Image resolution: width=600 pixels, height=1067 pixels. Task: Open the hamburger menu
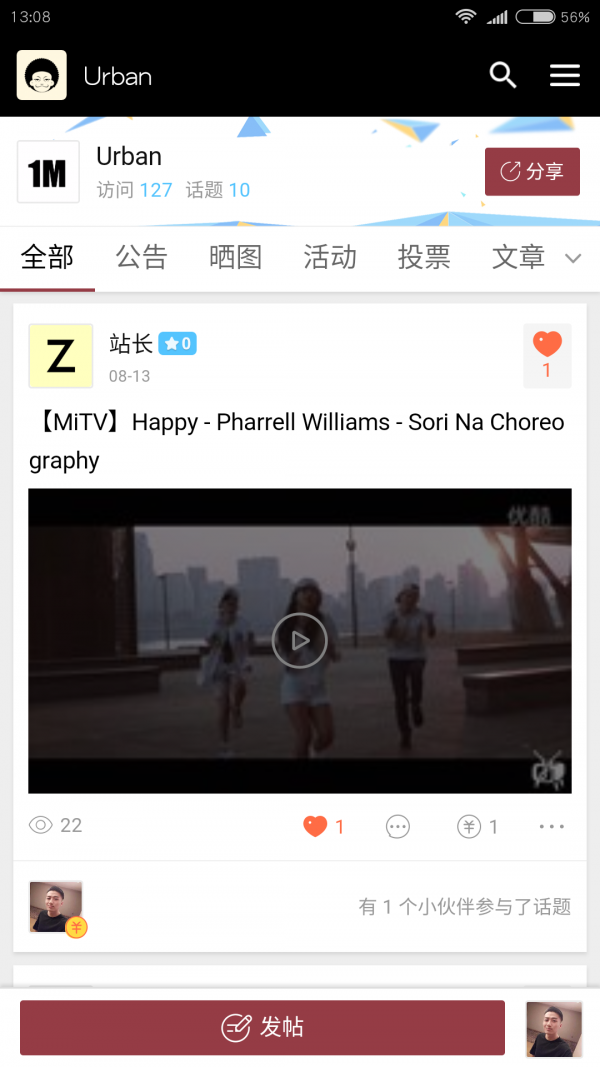click(565, 75)
